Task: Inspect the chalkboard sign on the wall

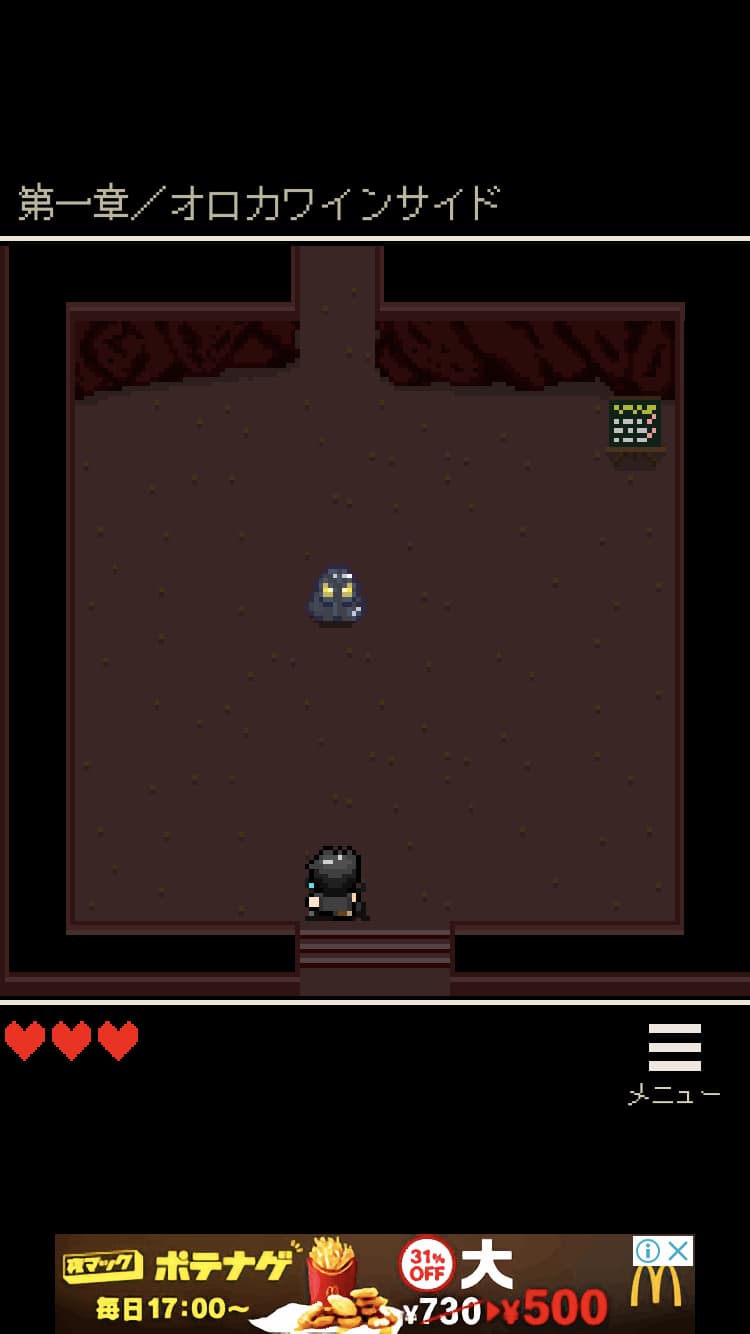Action: click(x=635, y=428)
